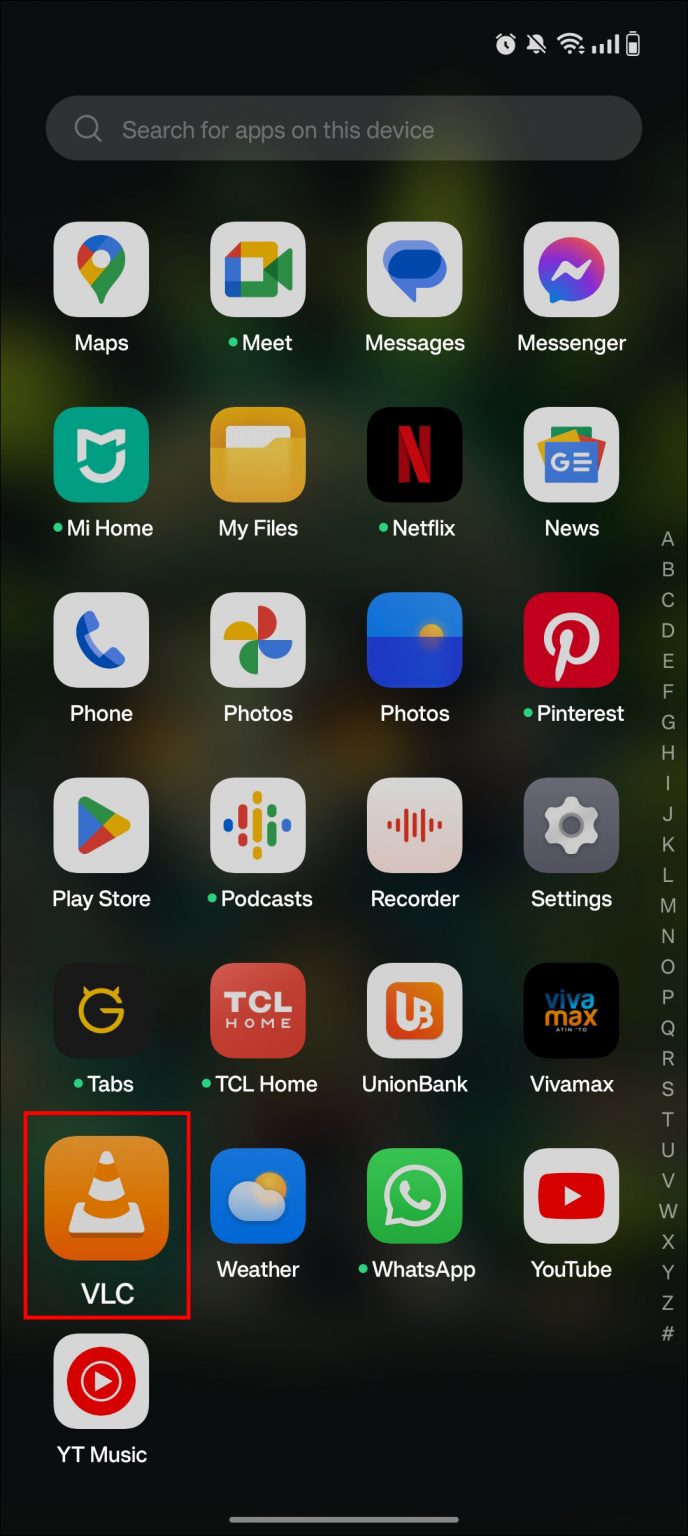Launch Pinterest
688x1536 pixels.
tap(571, 640)
